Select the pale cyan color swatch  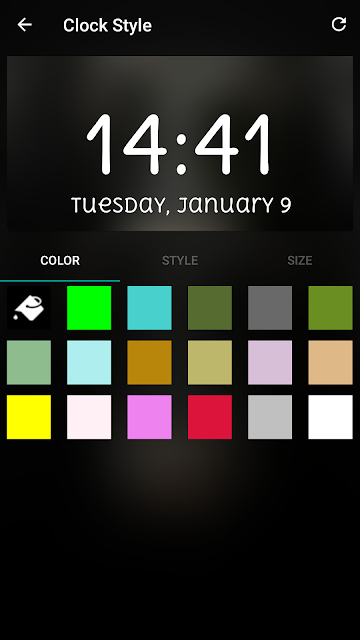89,362
